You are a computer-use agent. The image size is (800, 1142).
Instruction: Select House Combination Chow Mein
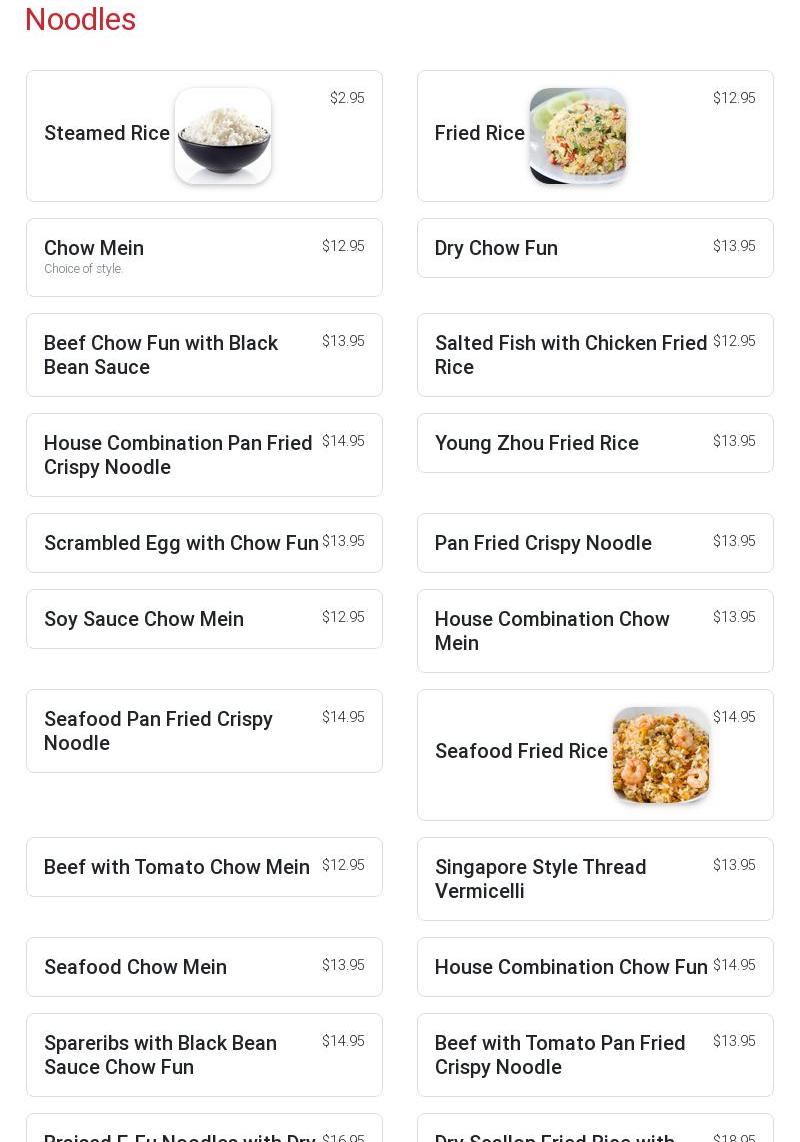595,631
